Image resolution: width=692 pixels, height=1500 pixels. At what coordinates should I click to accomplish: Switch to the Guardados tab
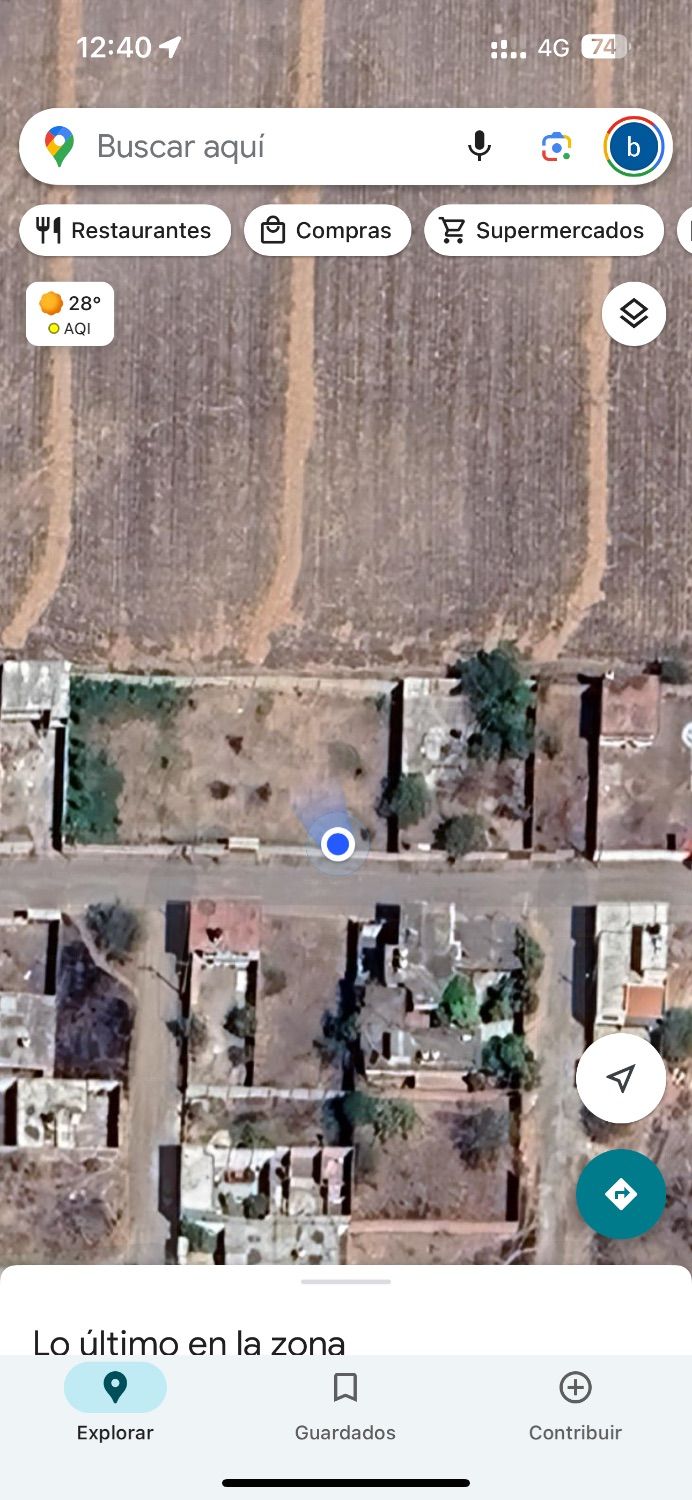345,1404
